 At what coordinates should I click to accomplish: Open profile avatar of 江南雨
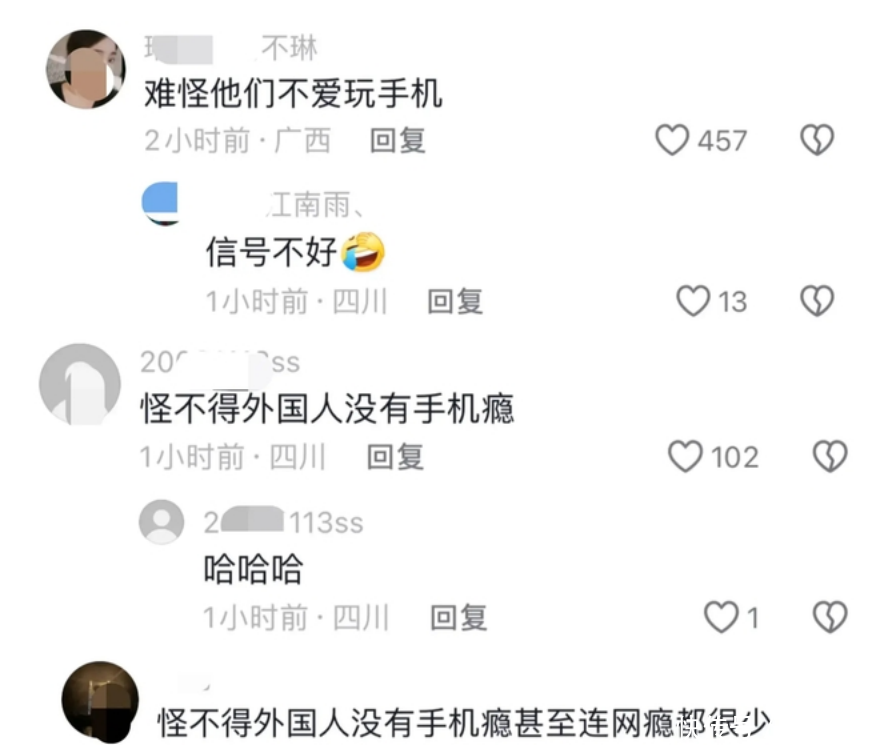tap(162, 204)
